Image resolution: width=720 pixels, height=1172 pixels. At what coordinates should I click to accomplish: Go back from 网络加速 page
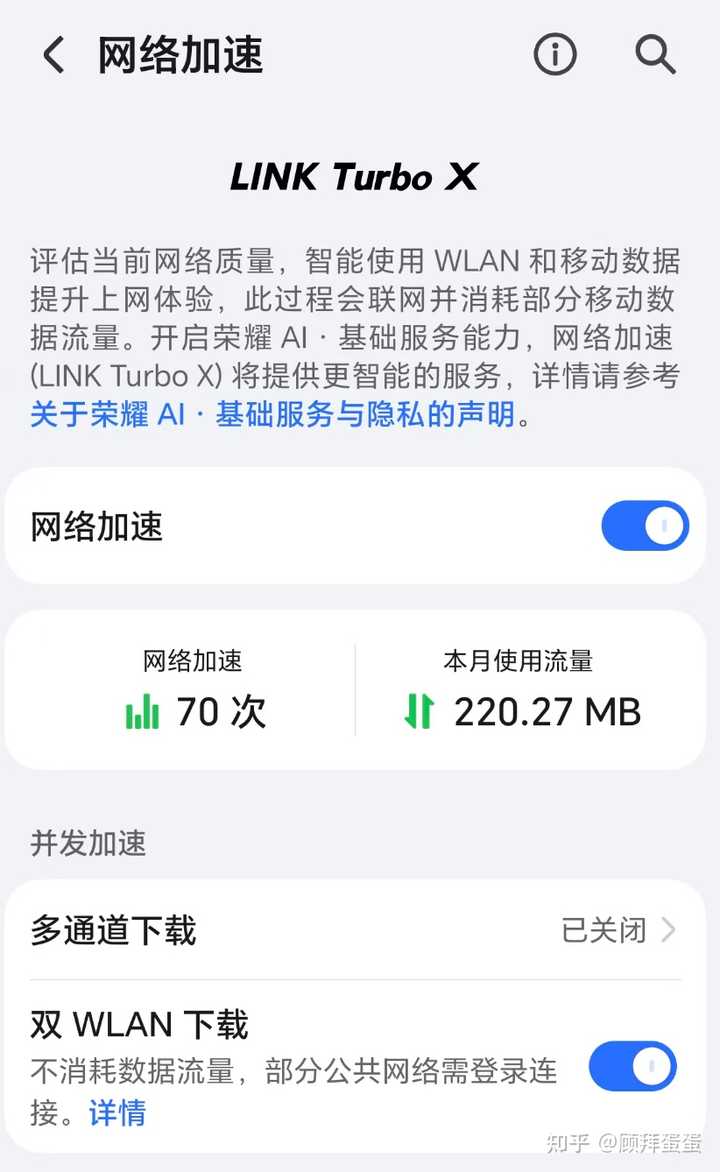54,56
